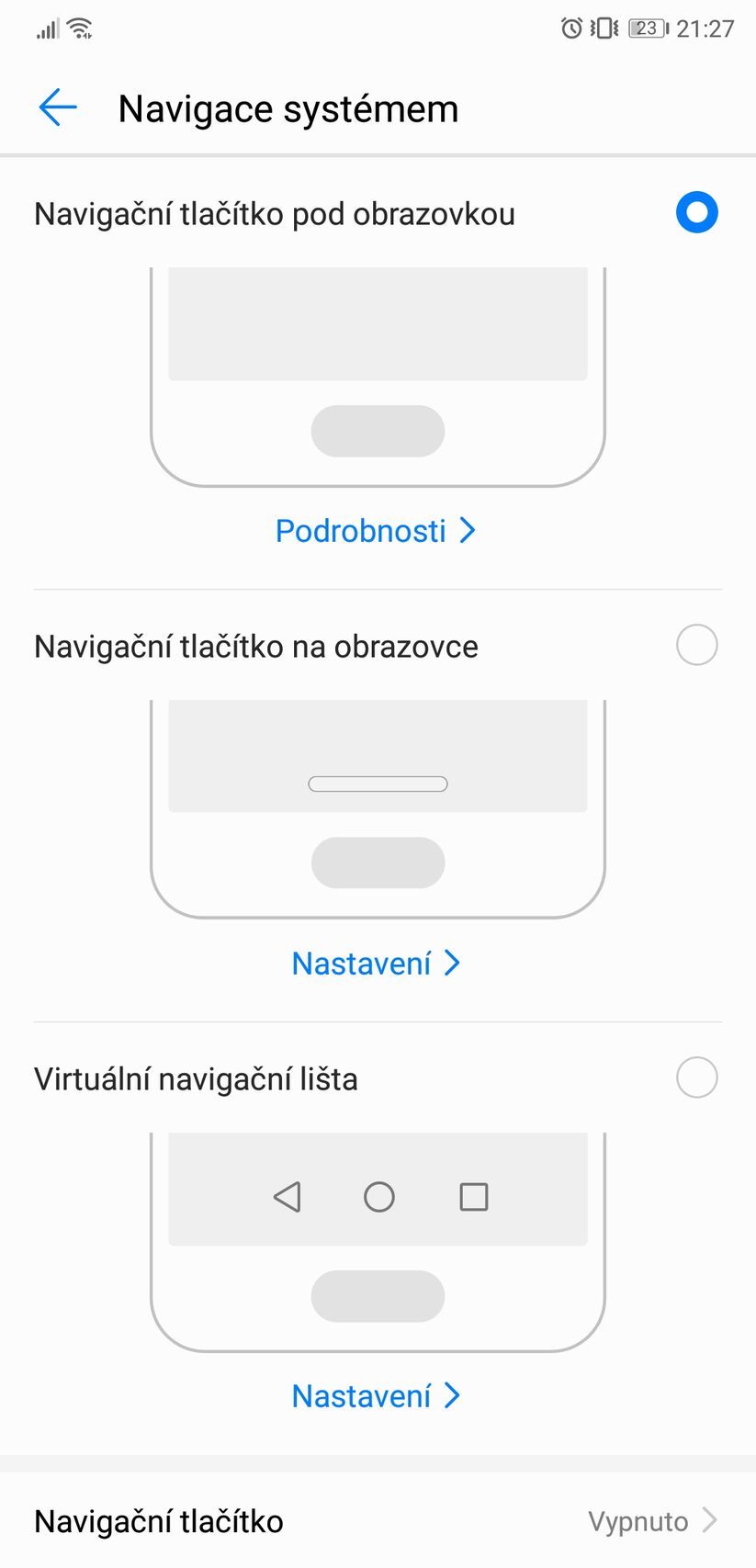This screenshot has height=1568, width=756.
Task: Select the Navigační tlačítko pod obrazovkou option
Action: click(696, 212)
